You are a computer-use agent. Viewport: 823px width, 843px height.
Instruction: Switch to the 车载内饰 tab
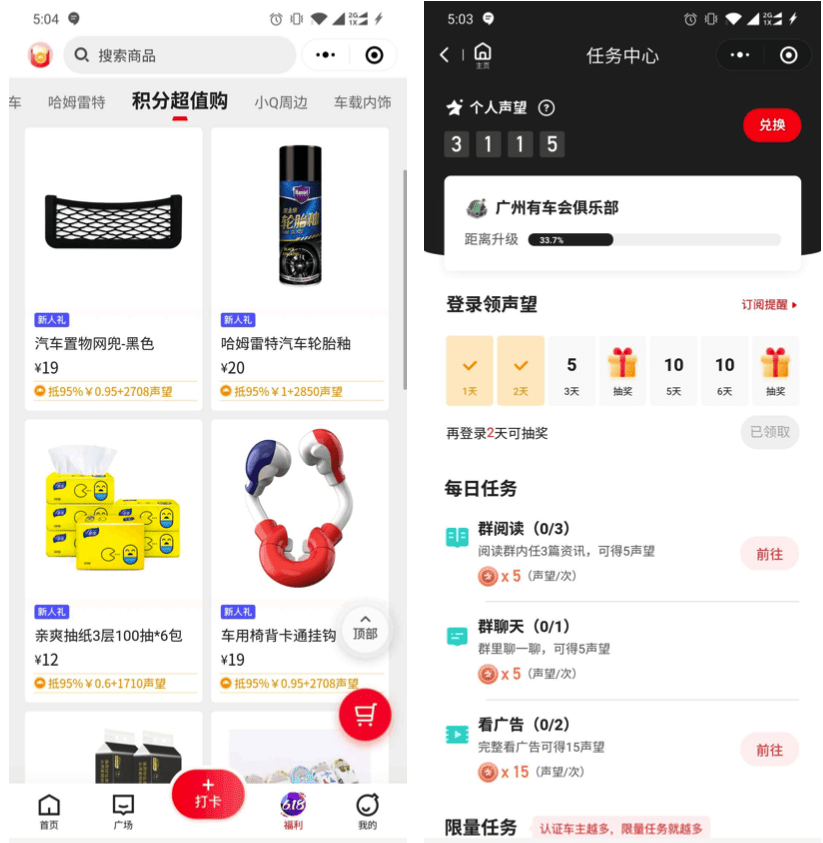tap(362, 102)
